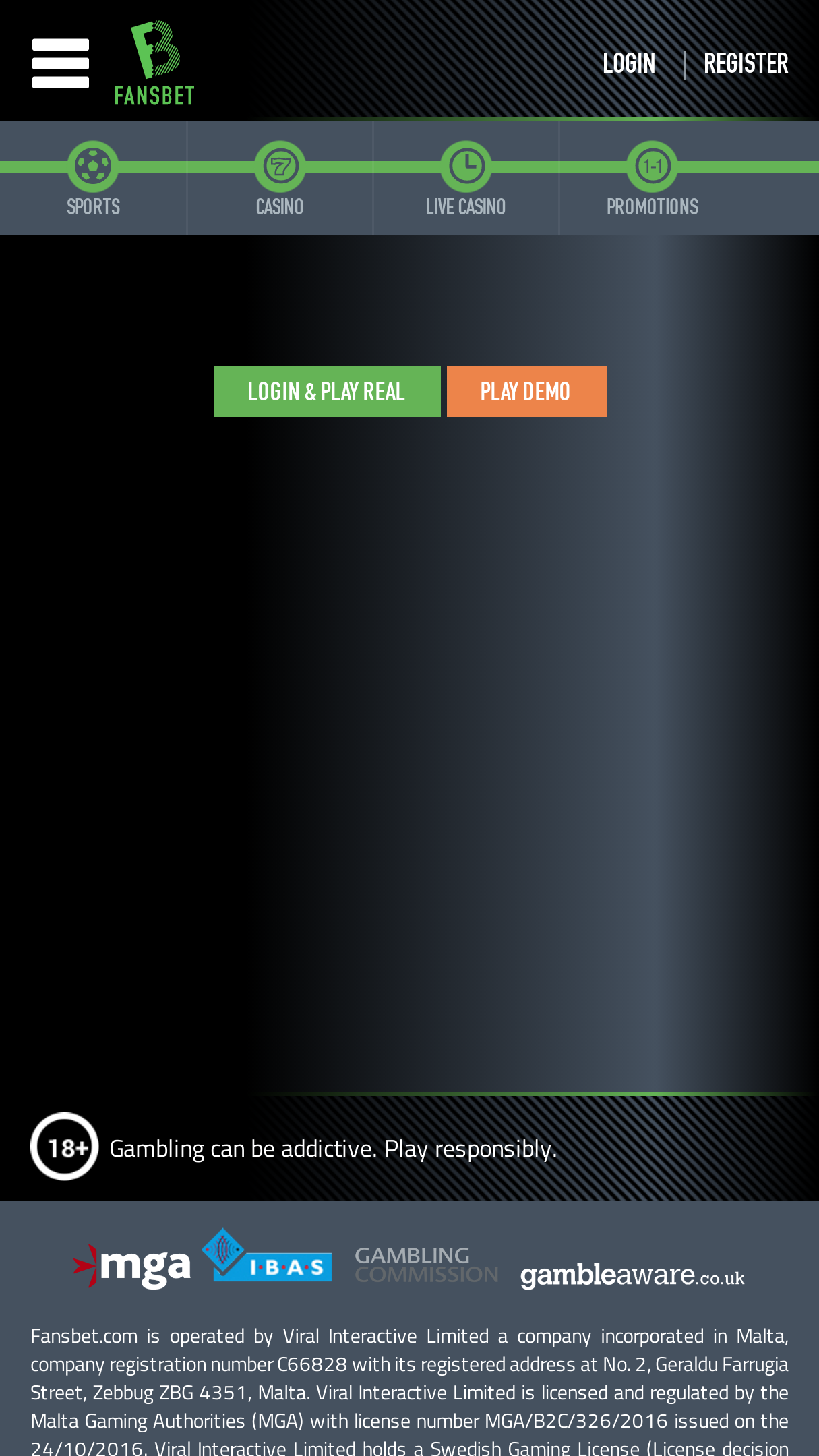Open the Register page

(x=746, y=63)
